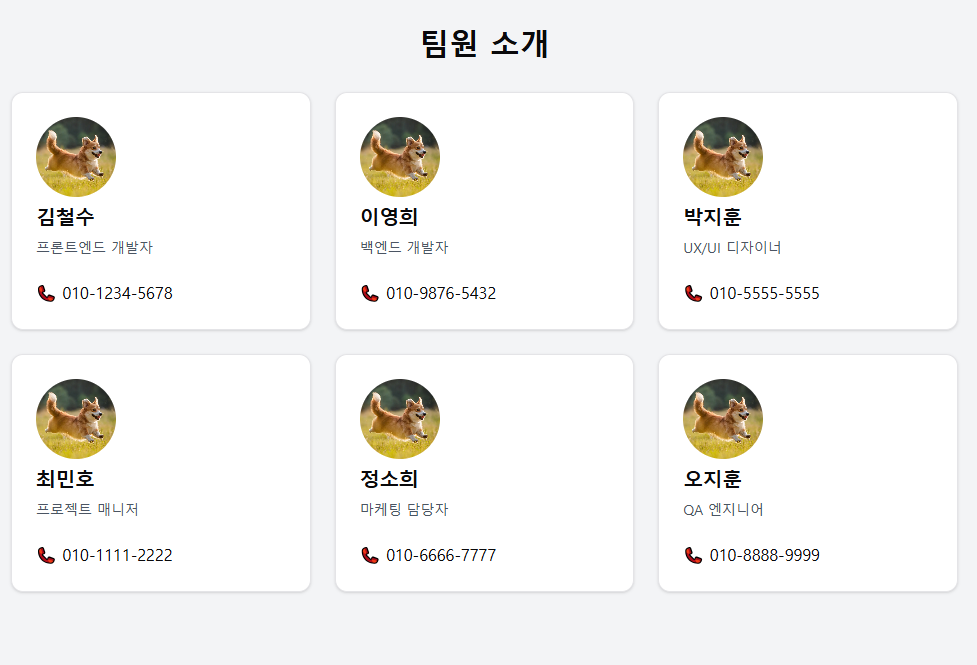Call 최민호 at 010-1111-2222
This screenshot has width=977, height=665.
(117, 555)
